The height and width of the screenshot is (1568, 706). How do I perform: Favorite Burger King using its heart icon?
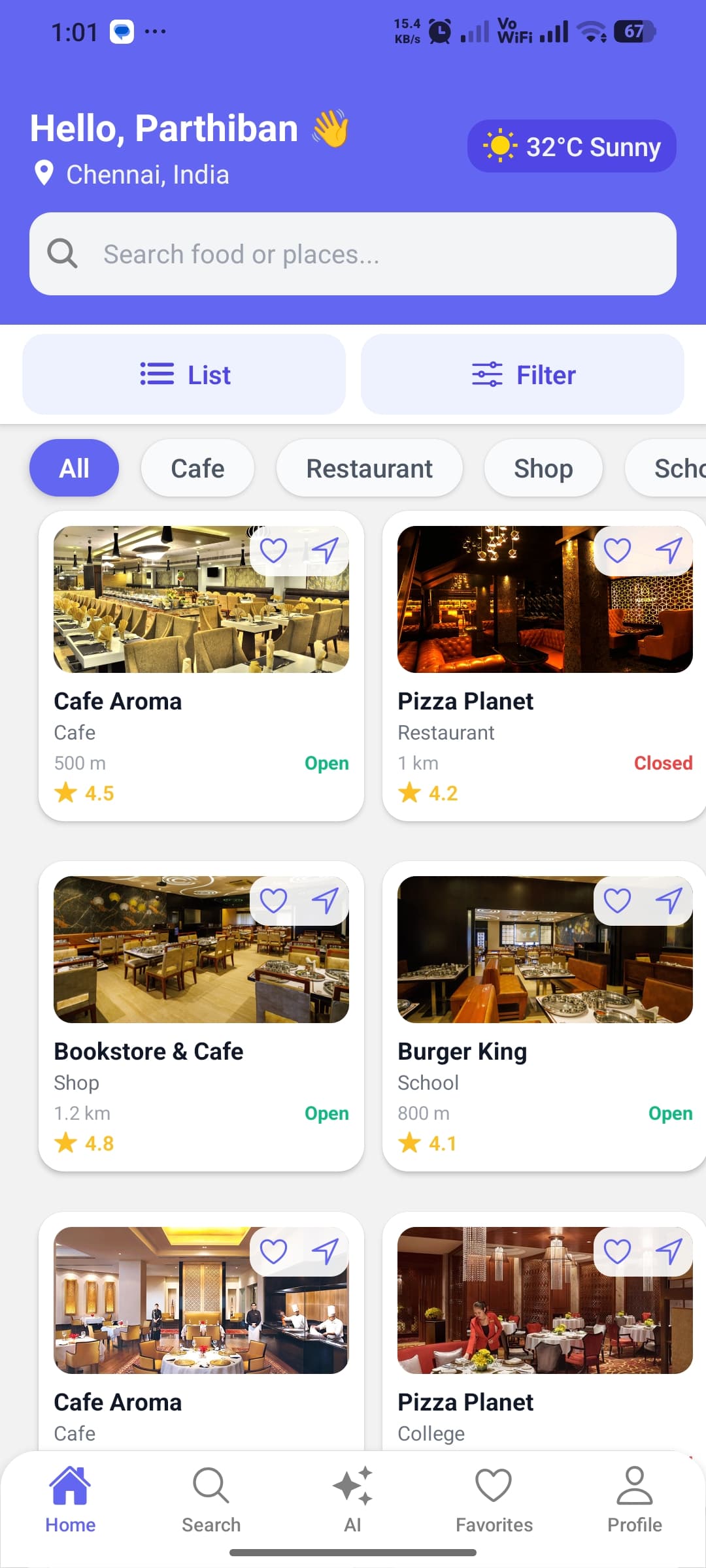pos(618,900)
